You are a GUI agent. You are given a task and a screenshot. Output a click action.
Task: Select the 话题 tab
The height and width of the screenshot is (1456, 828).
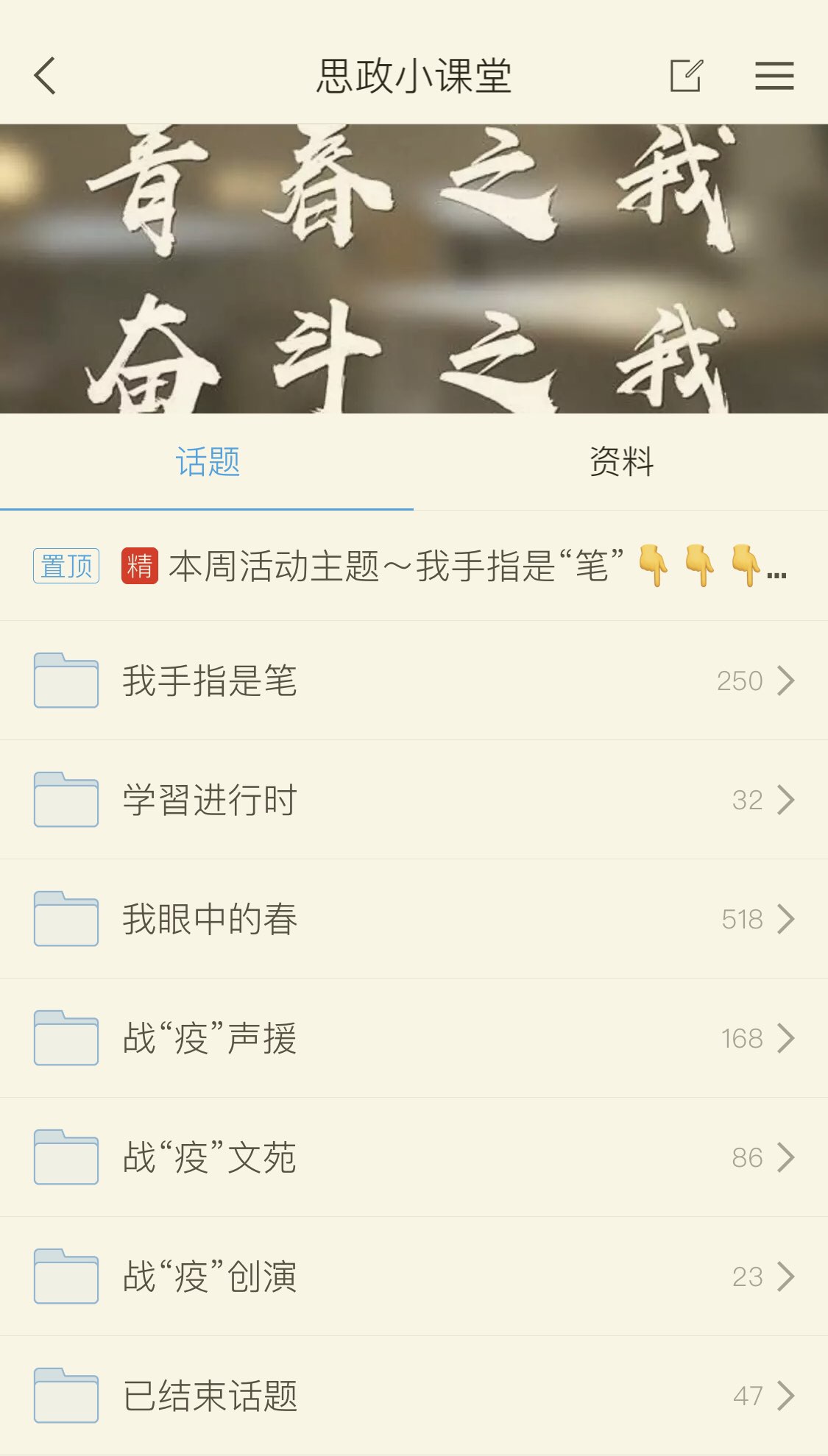pos(207,462)
